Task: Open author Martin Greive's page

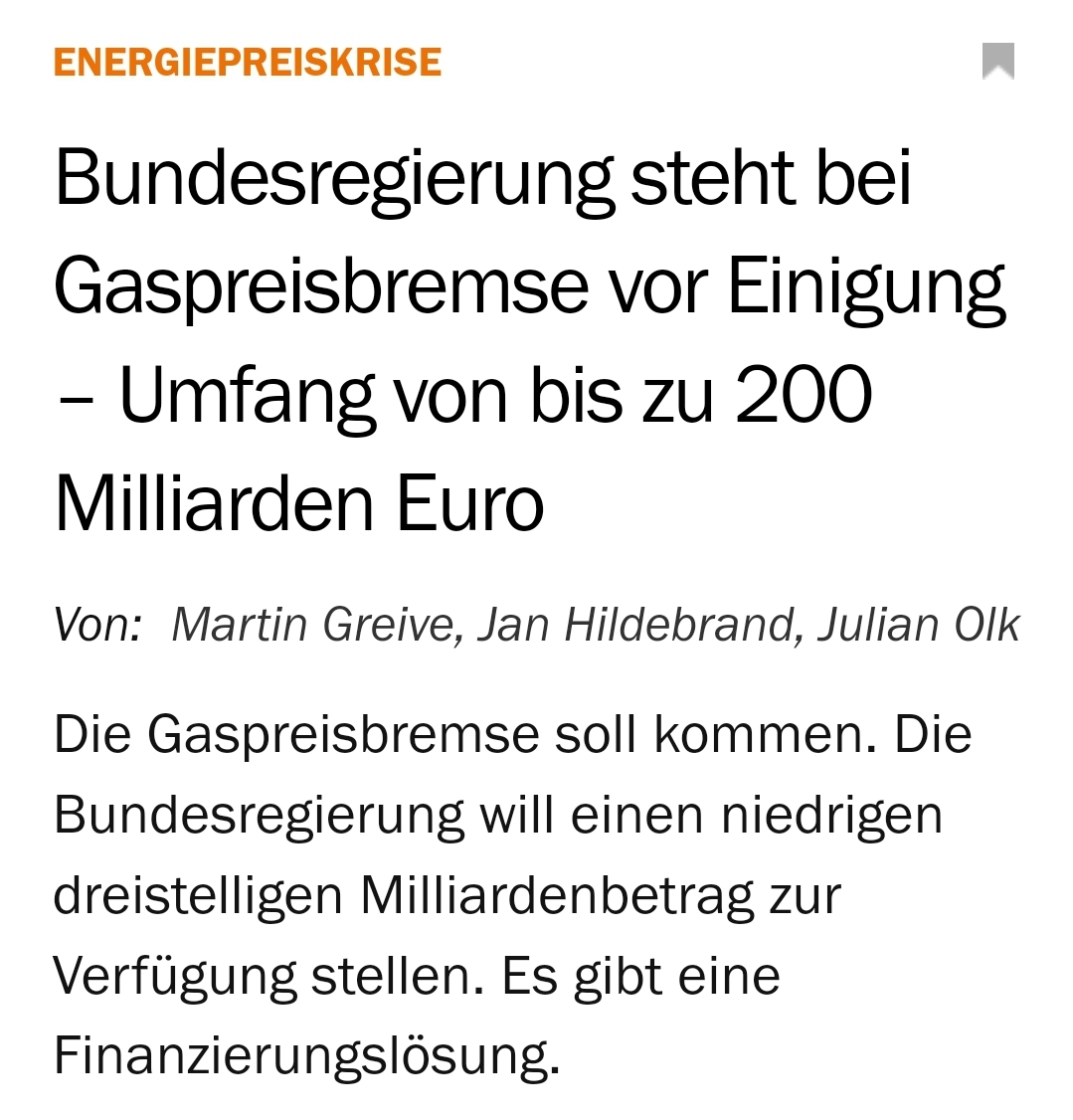Action: point(313,625)
